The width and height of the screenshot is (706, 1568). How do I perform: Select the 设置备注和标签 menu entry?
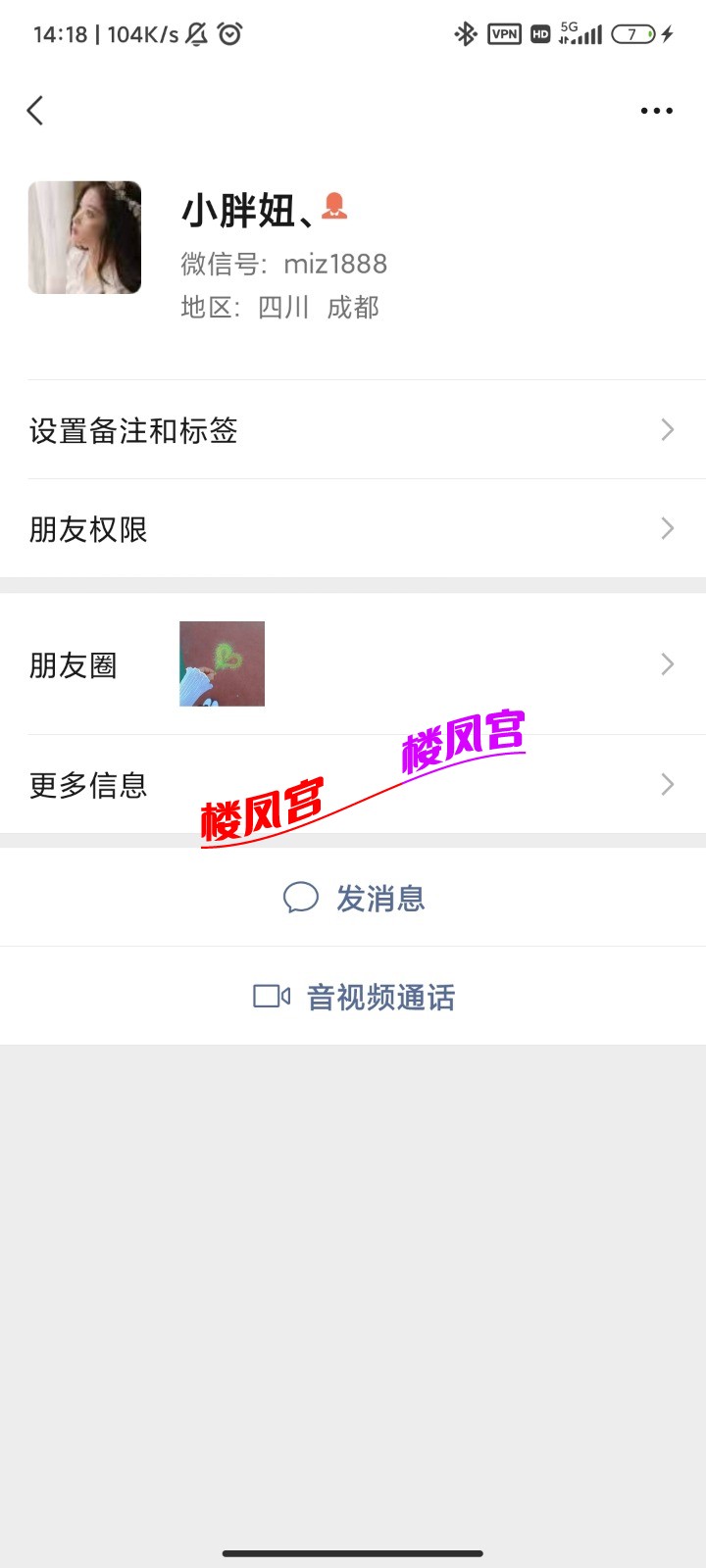click(x=135, y=430)
